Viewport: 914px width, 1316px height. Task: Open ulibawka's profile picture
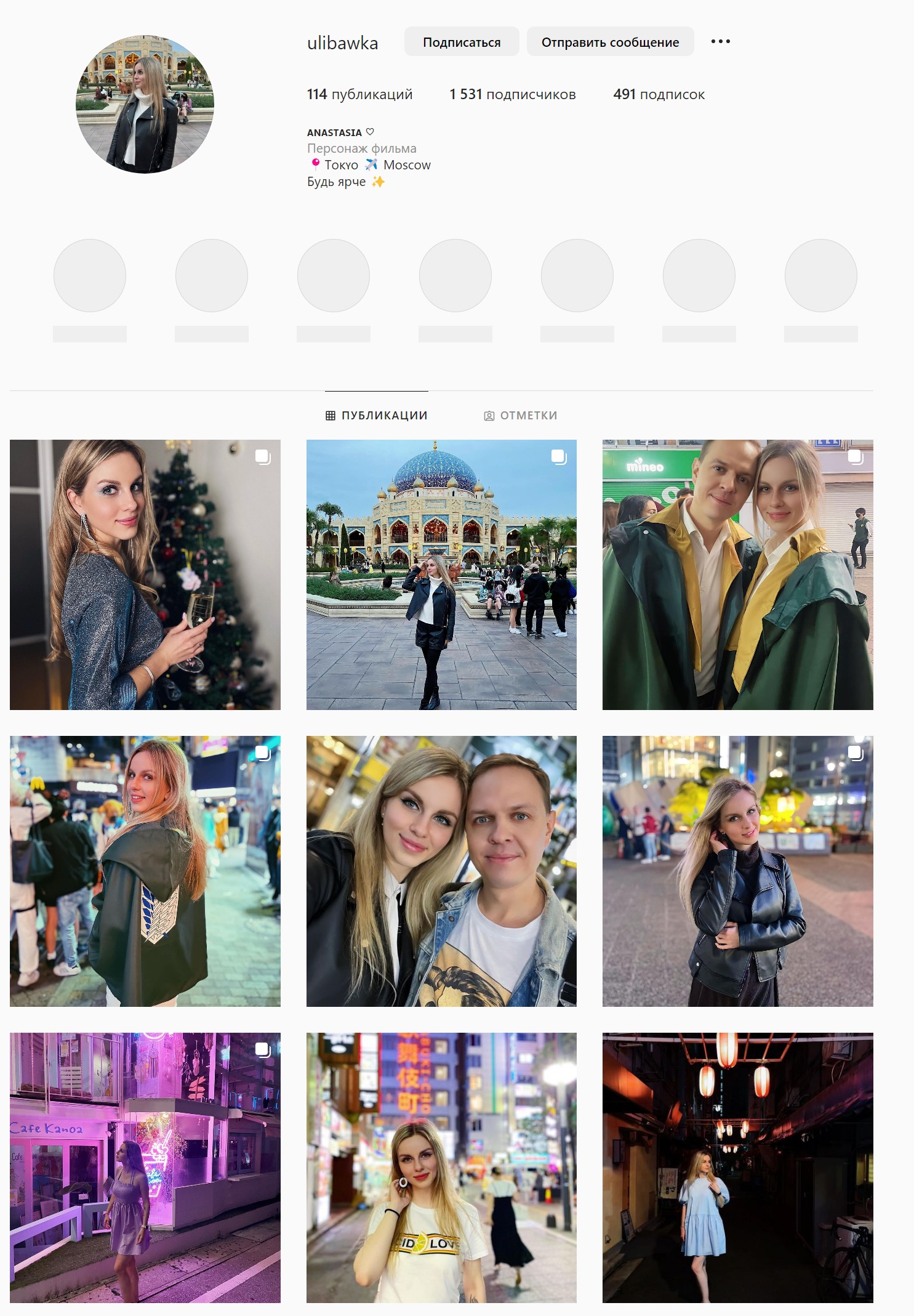(x=145, y=104)
